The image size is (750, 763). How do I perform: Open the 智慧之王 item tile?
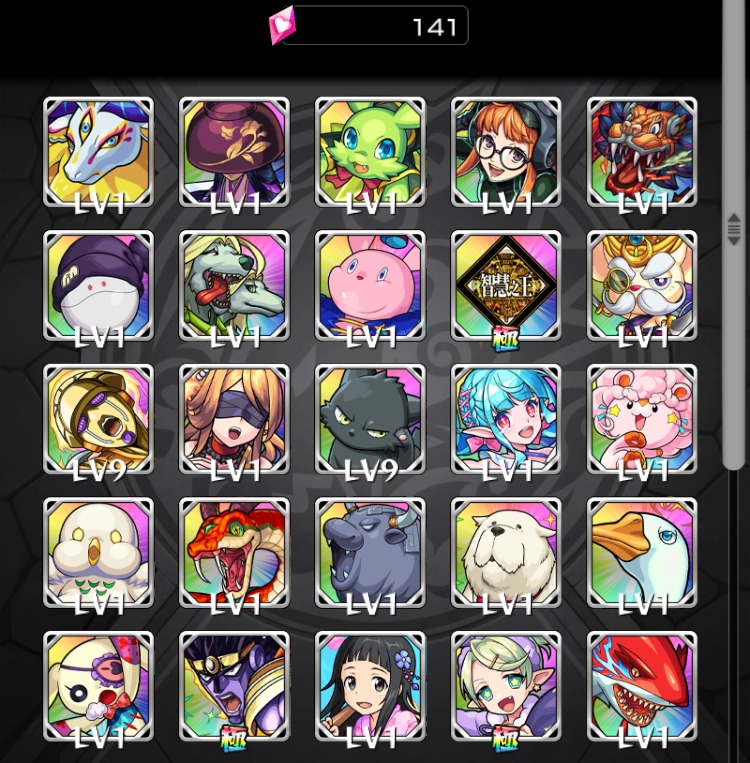coord(506,286)
